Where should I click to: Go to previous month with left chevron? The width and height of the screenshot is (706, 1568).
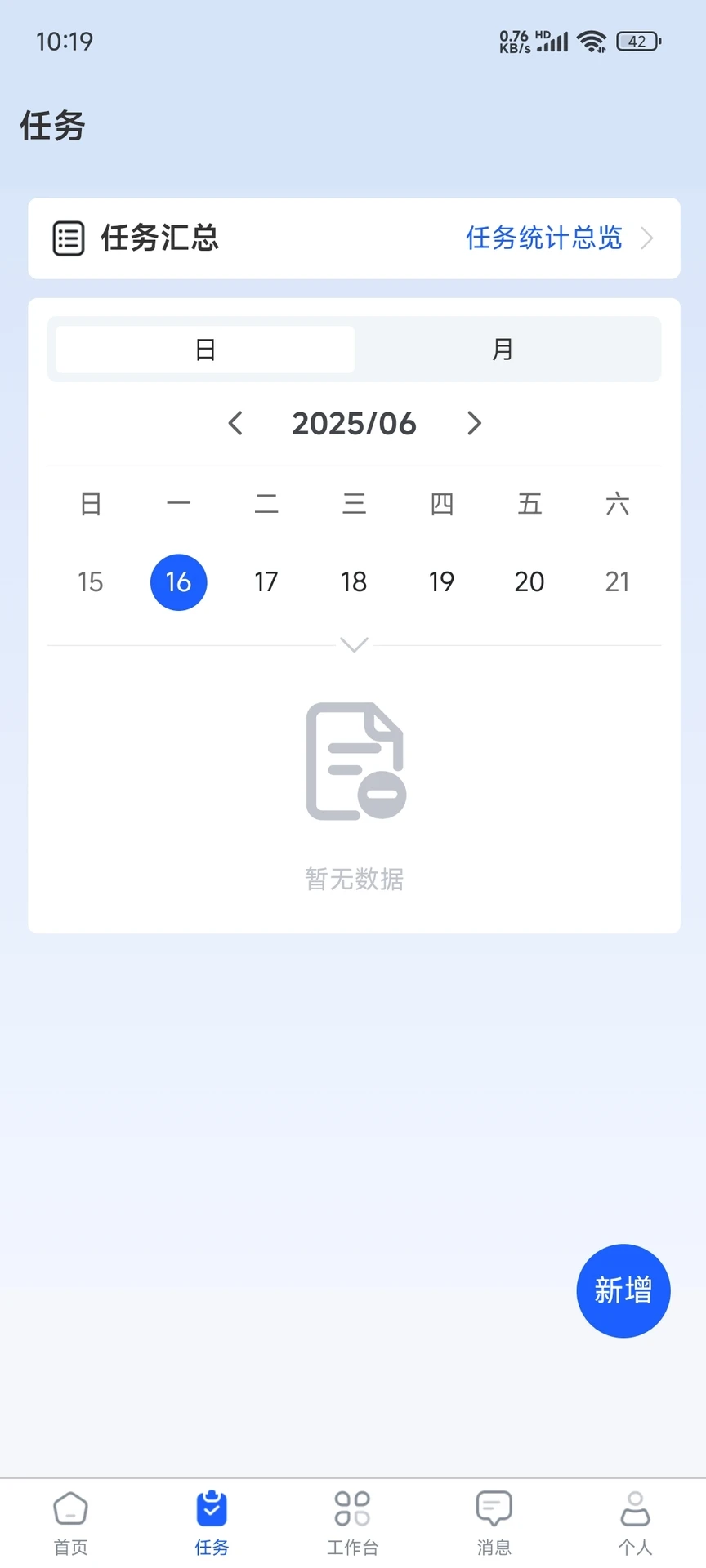click(x=235, y=423)
